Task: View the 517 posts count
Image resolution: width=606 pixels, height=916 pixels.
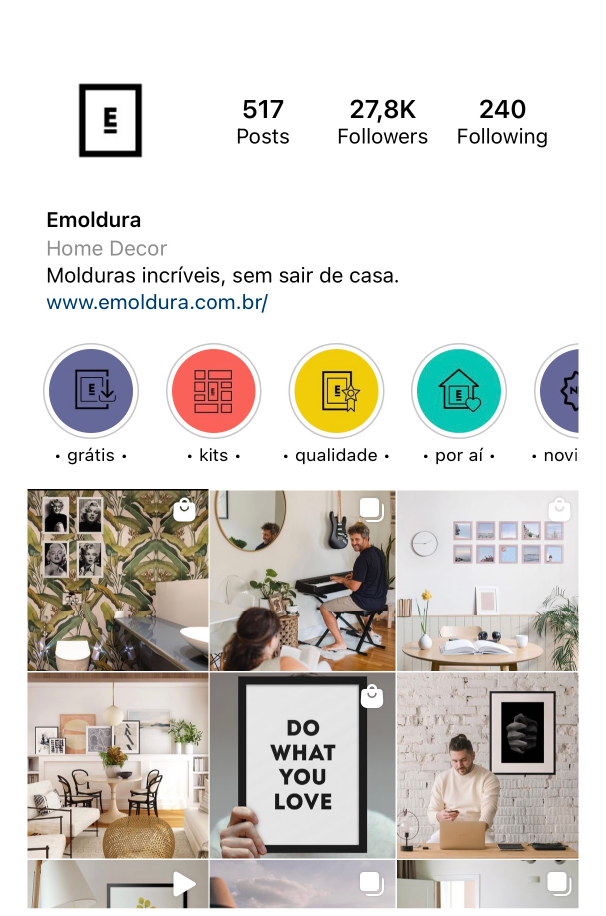Action: point(263,122)
